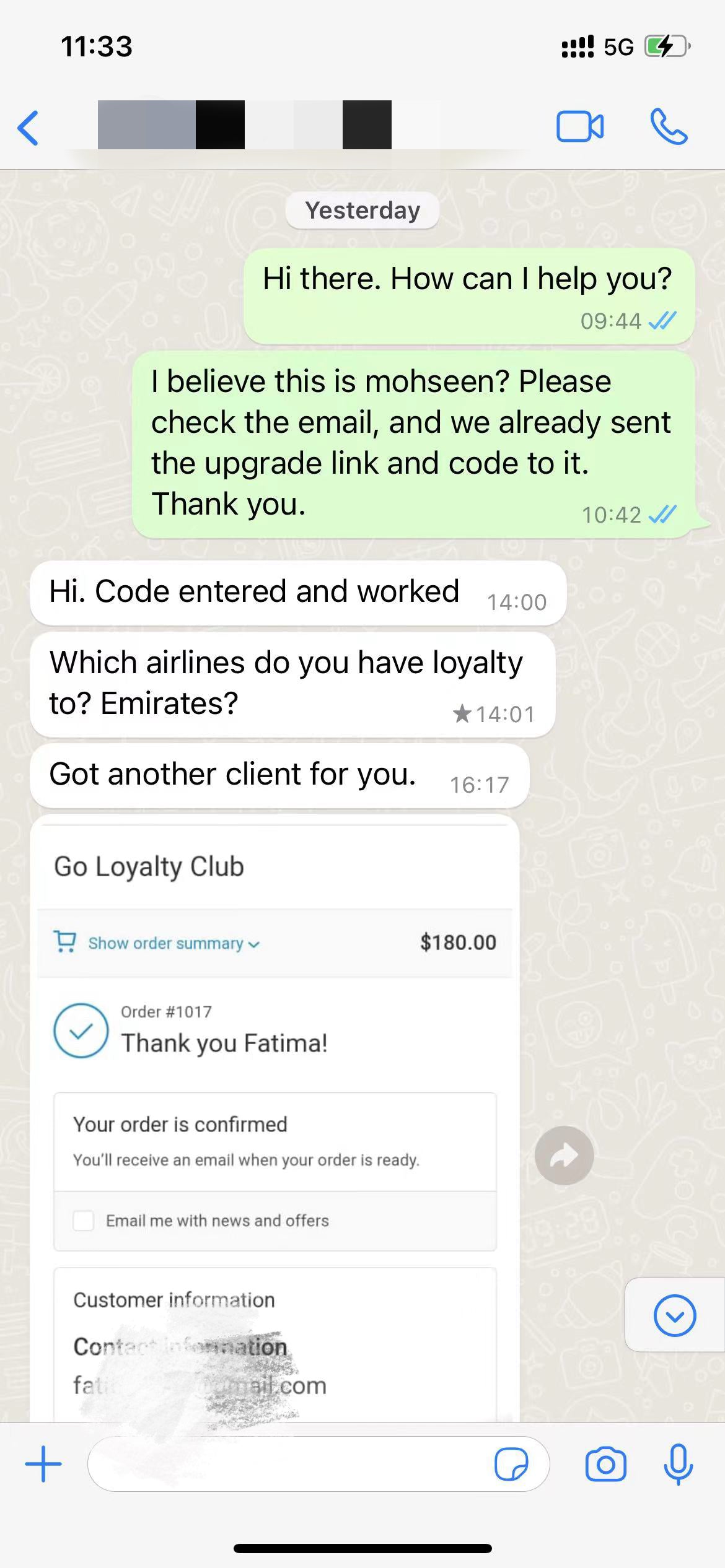Start a voice call
The image size is (725, 1568).
[x=669, y=127]
